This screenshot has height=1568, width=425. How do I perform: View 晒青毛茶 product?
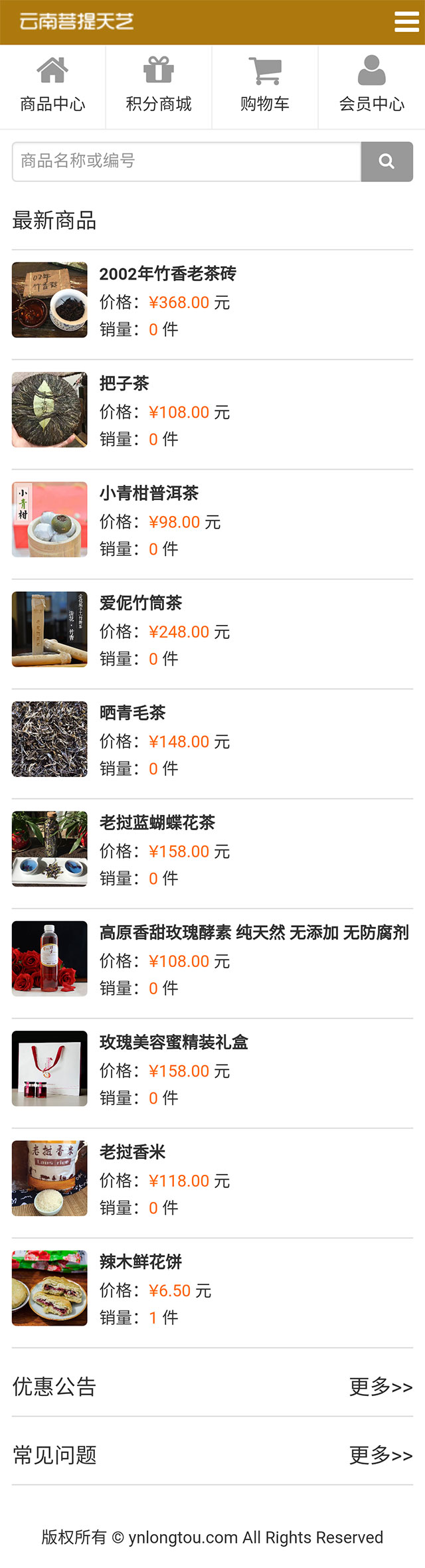pyautogui.click(x=132, y=713)
